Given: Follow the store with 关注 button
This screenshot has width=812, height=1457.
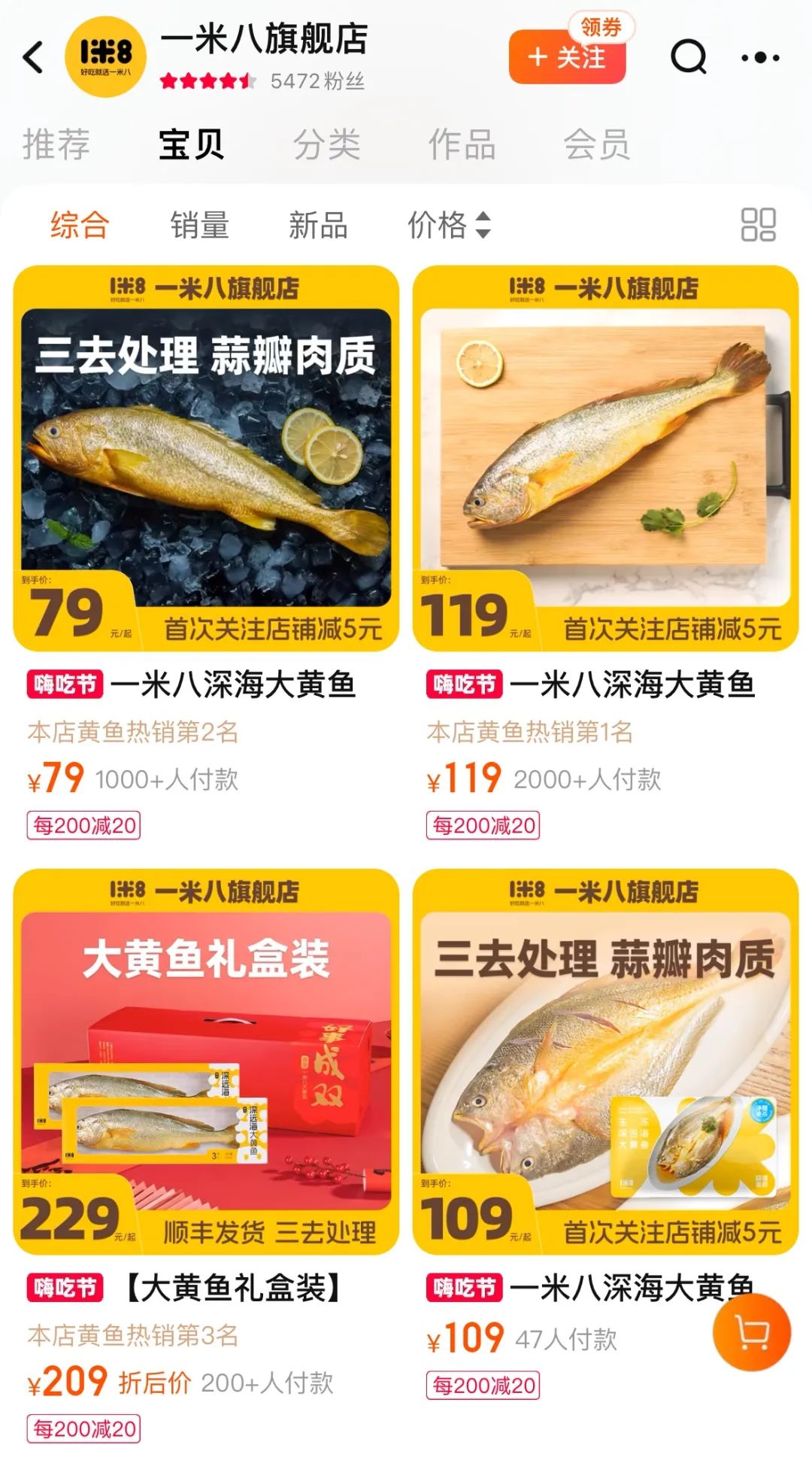Looking at the screenshot, I should point(567,57).
